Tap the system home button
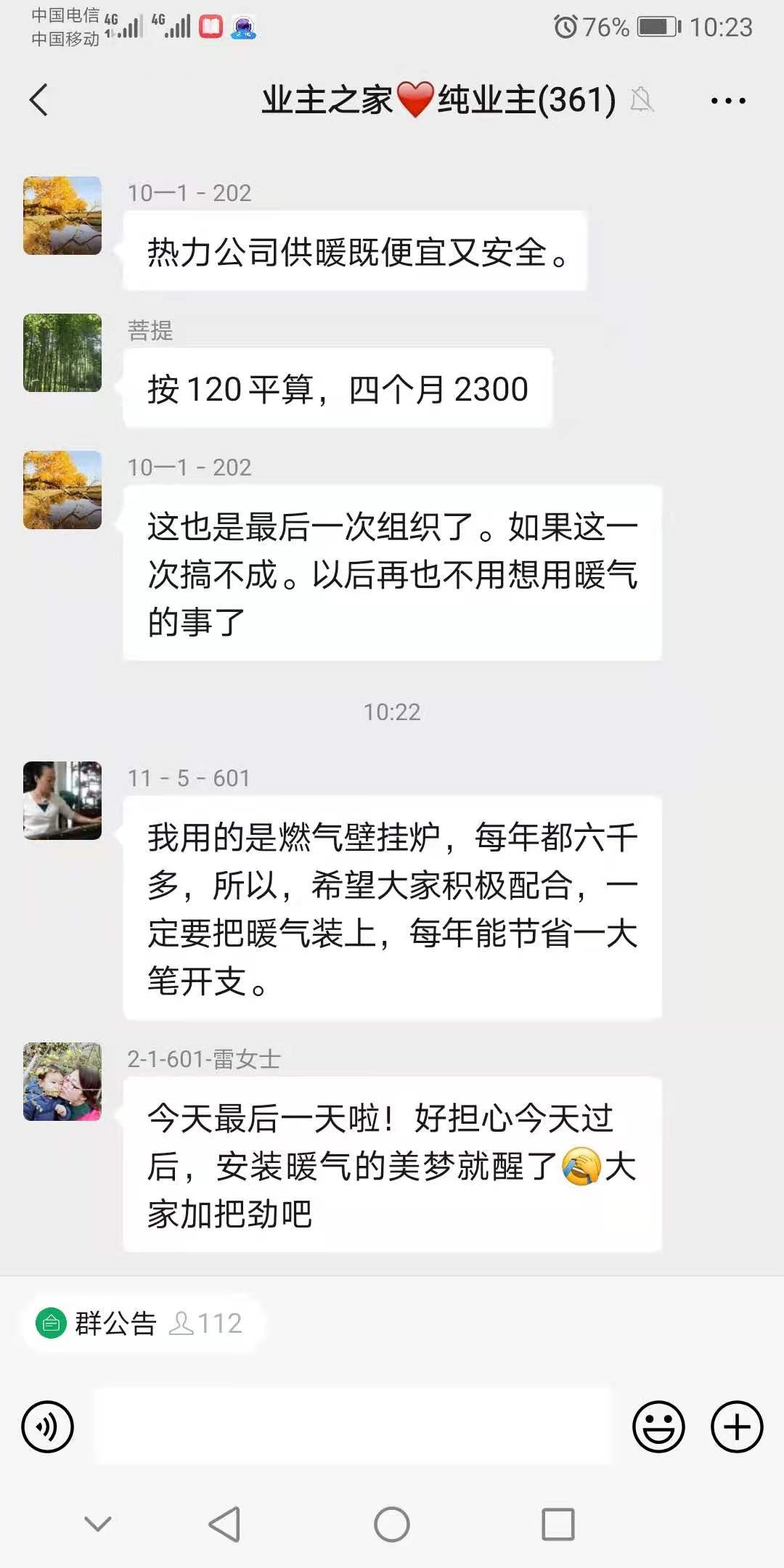 click(x=392, y=1524)
